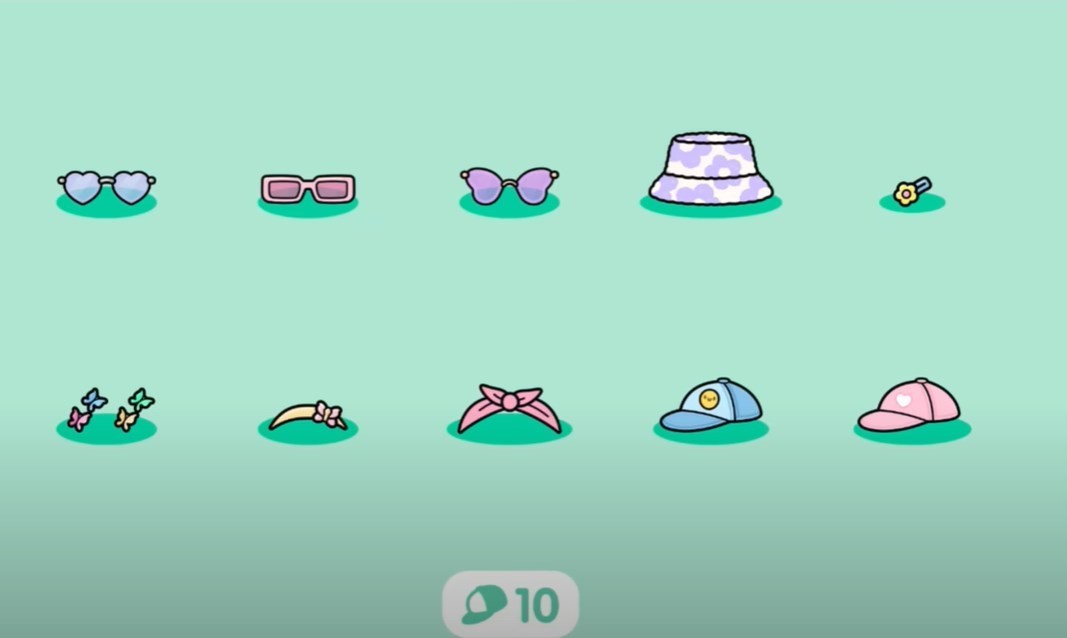Screen dimensions: 1067x638
Task: Tap the yellow flower hair clip
Action: [911, 191]
